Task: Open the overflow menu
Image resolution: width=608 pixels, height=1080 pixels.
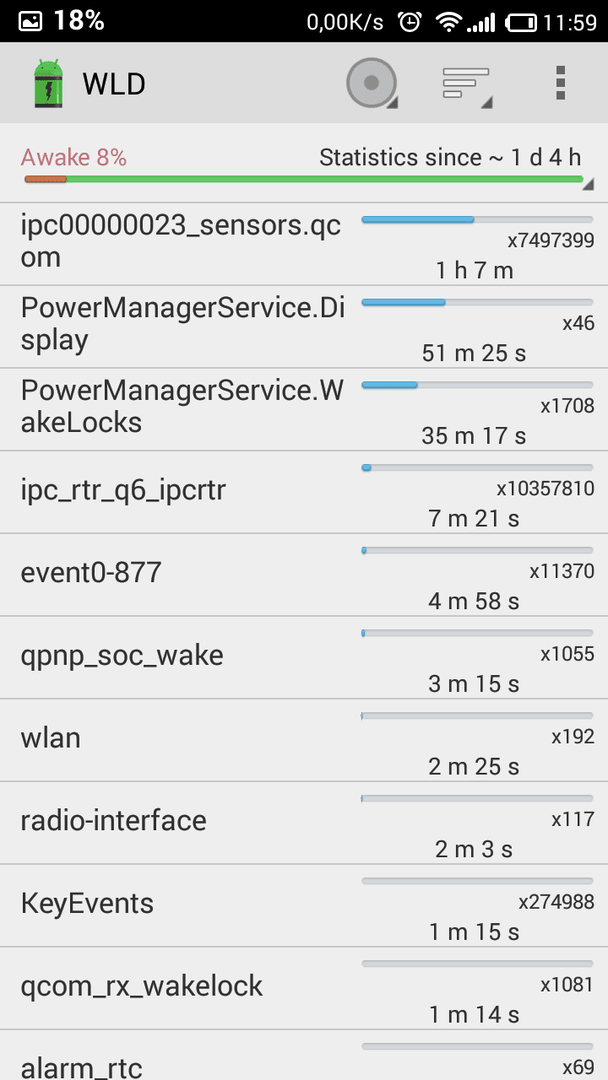Action: [x=560, y=83]
